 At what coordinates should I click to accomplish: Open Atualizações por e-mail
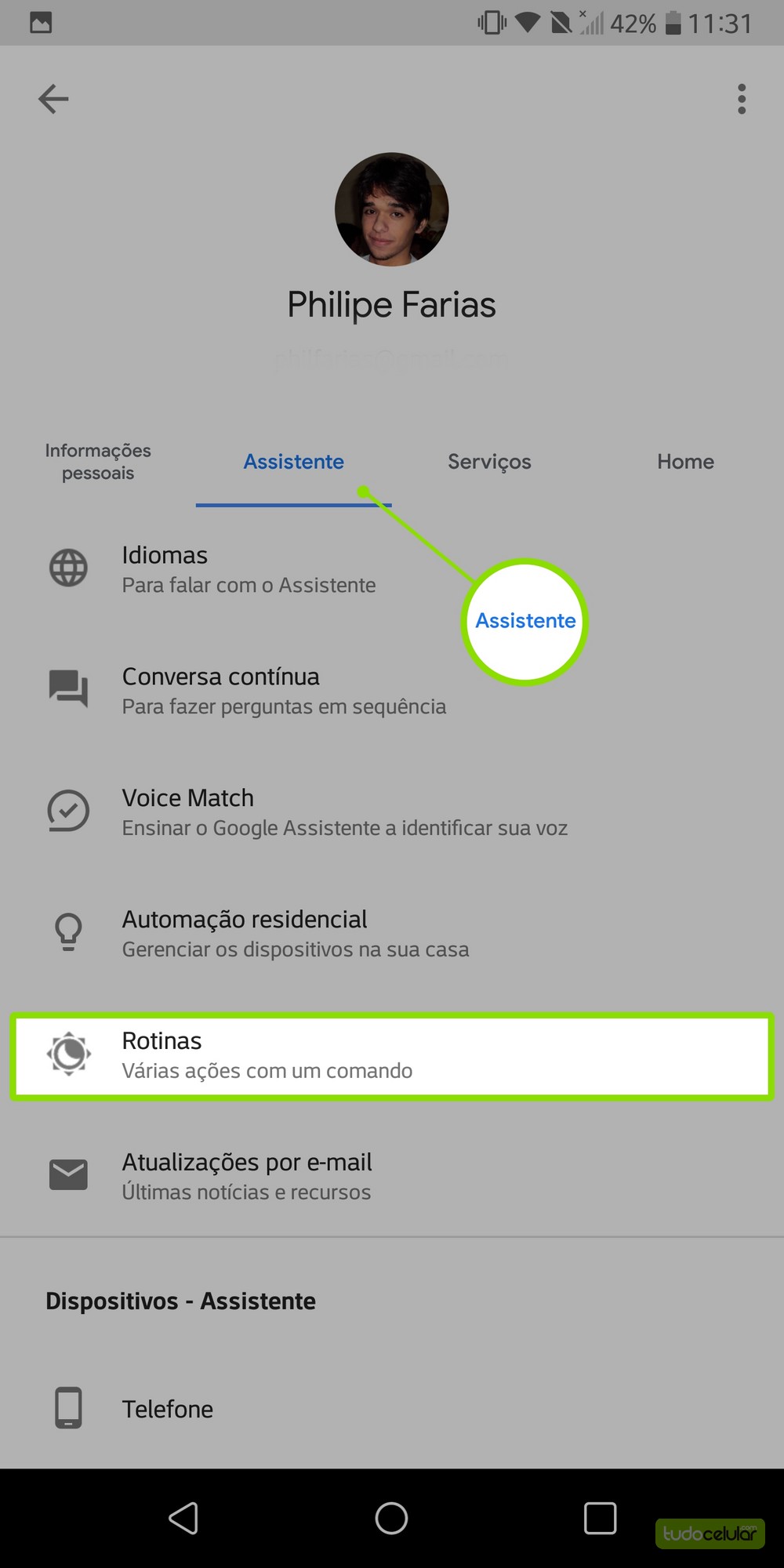[246, 1176]
